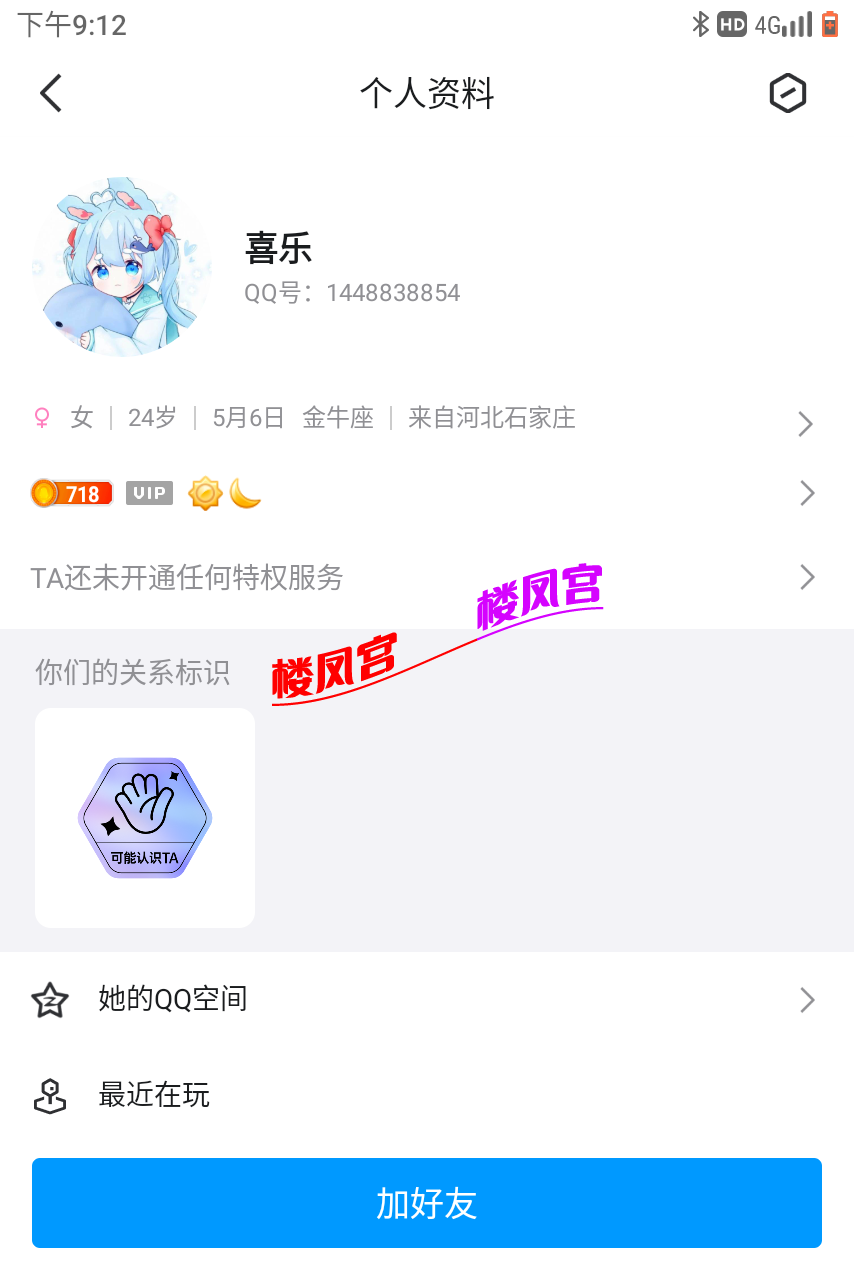Open the 特权服务 row with its chevron
This screenshot has width=854, height=1280.
point(806,578)
